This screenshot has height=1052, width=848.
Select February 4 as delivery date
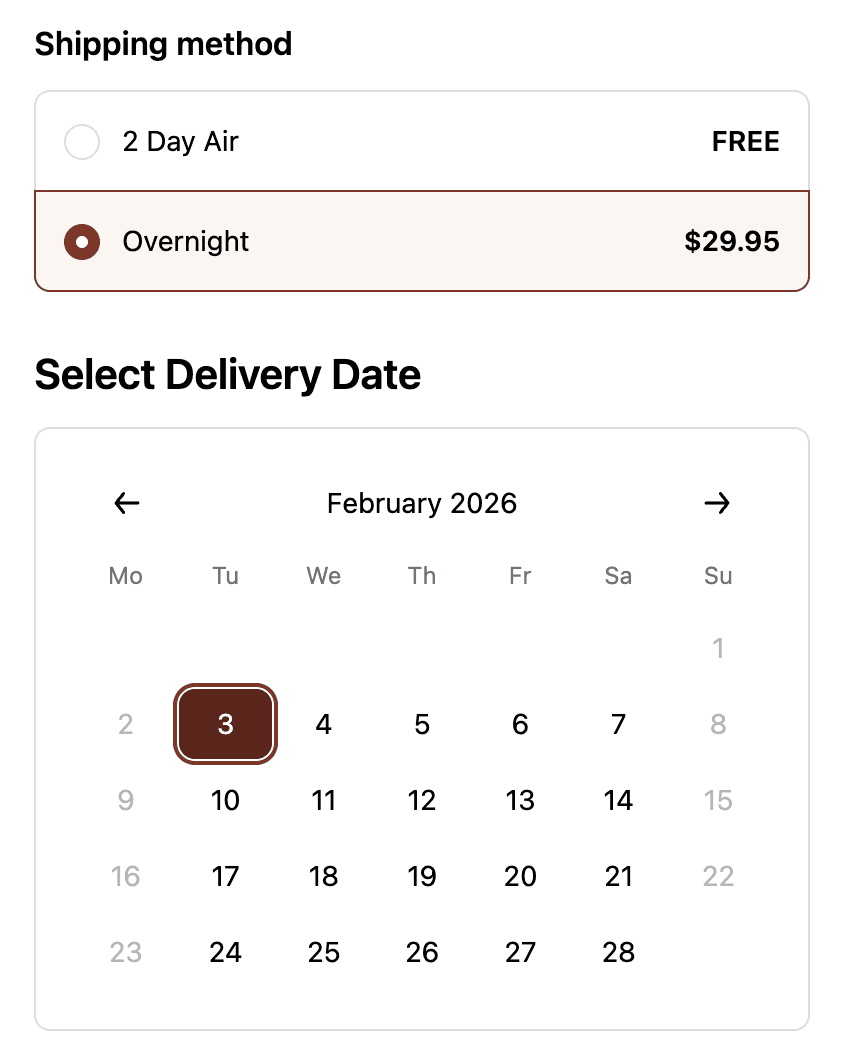pyautogui.click(x=323, y=724)
